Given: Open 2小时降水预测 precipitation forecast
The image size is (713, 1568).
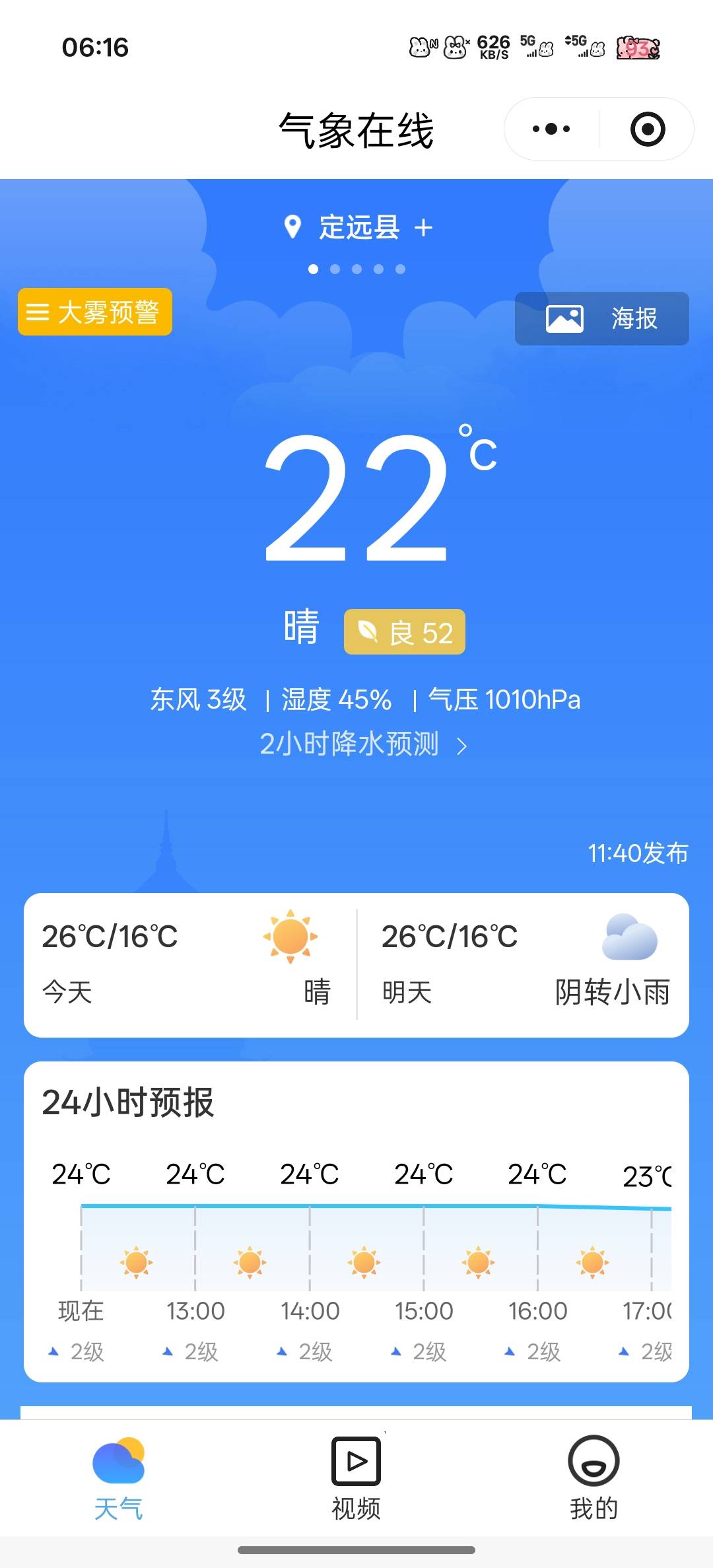Looking at the screenshot, I should 362,744.
